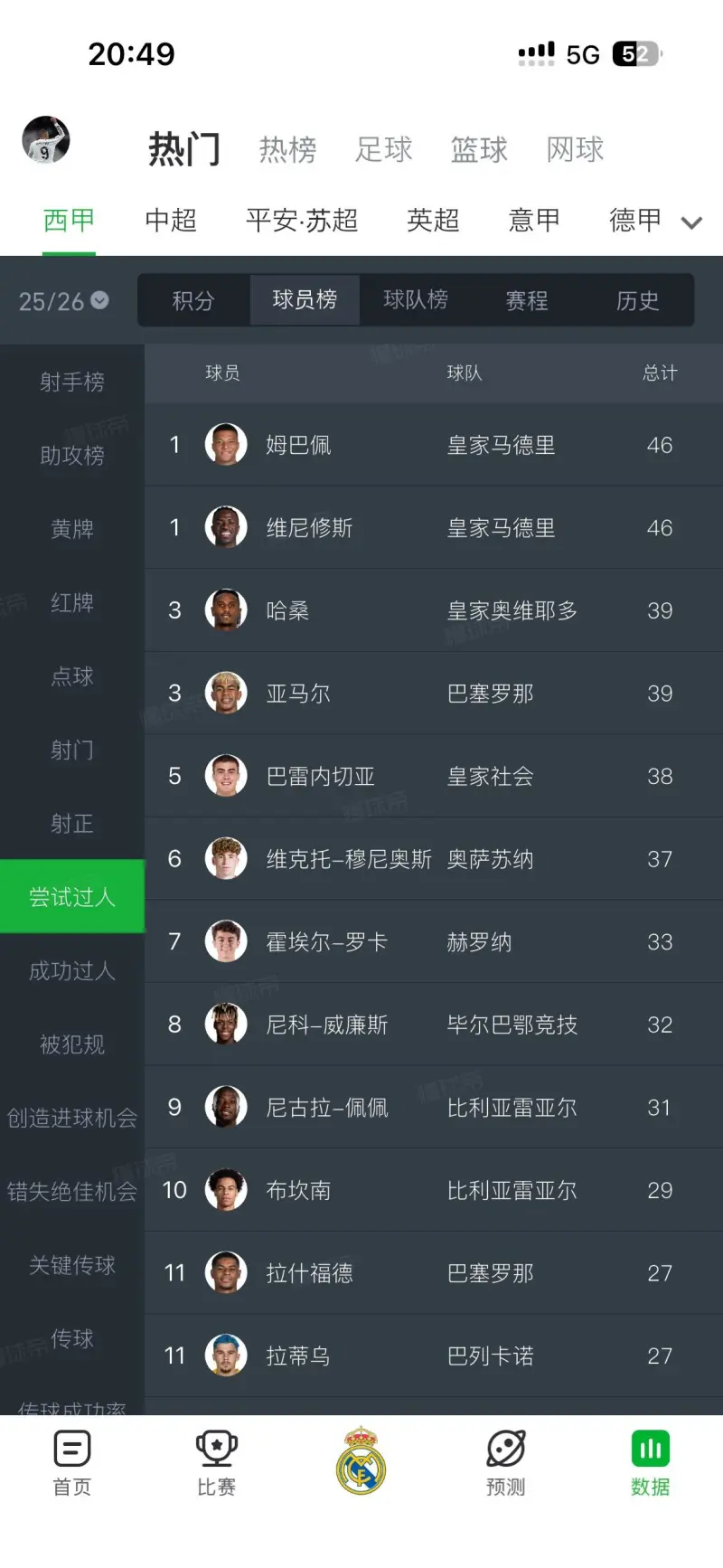Switch to the 足球 top category

pos(383,149)
